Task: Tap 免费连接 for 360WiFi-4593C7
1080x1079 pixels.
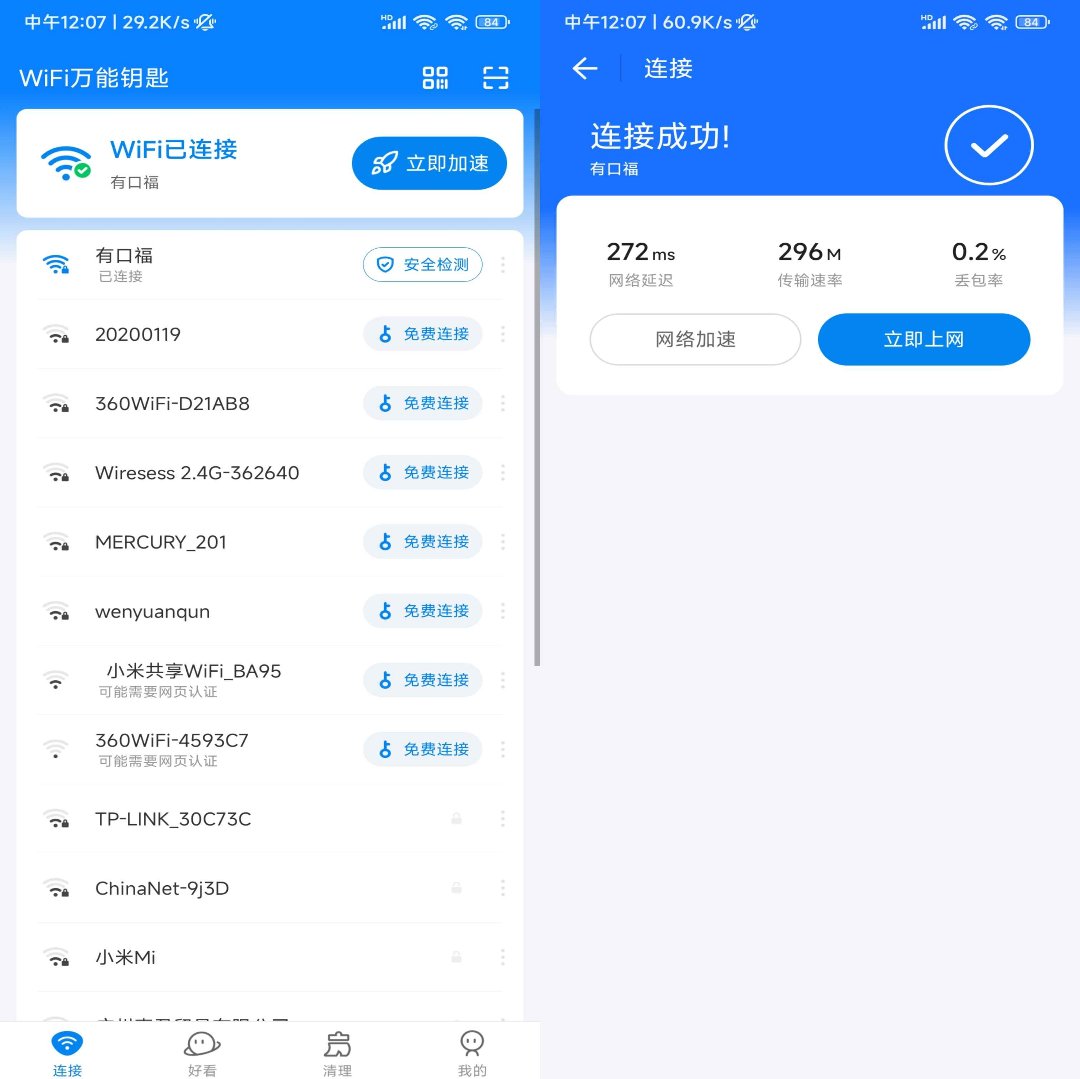Action: 422,749
